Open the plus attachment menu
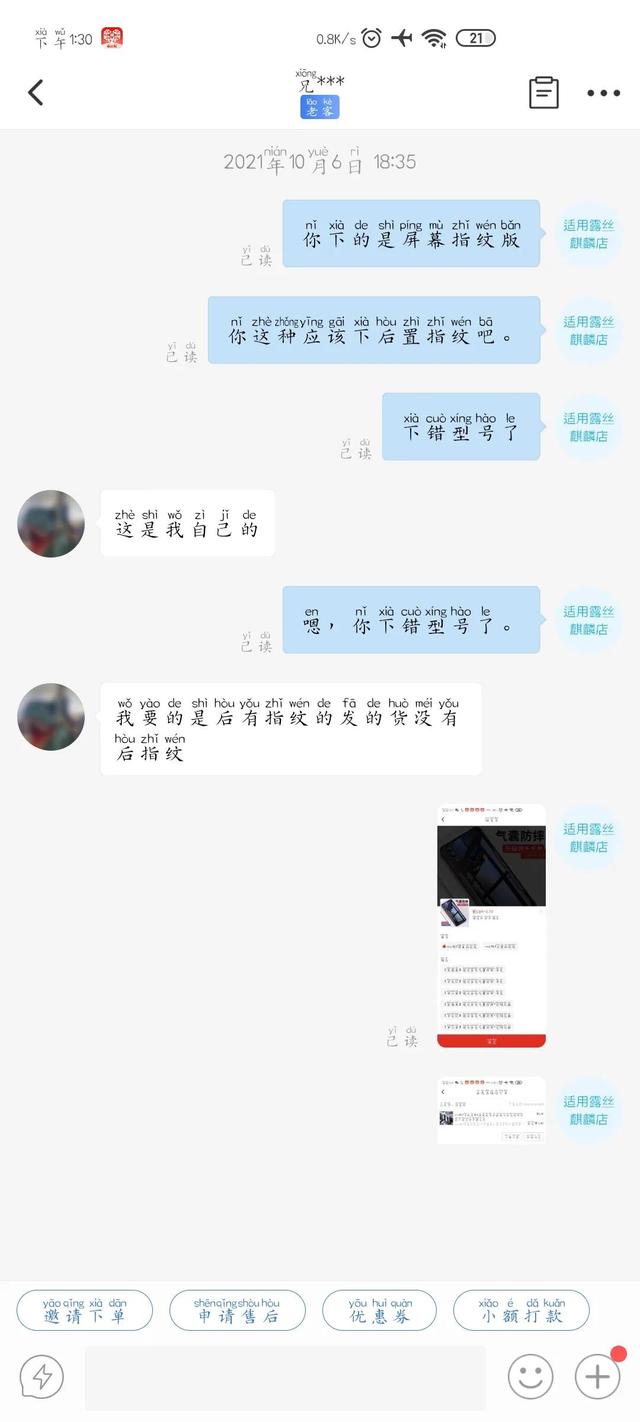Screen dimensions: 640x1422 pos(597,1377)
